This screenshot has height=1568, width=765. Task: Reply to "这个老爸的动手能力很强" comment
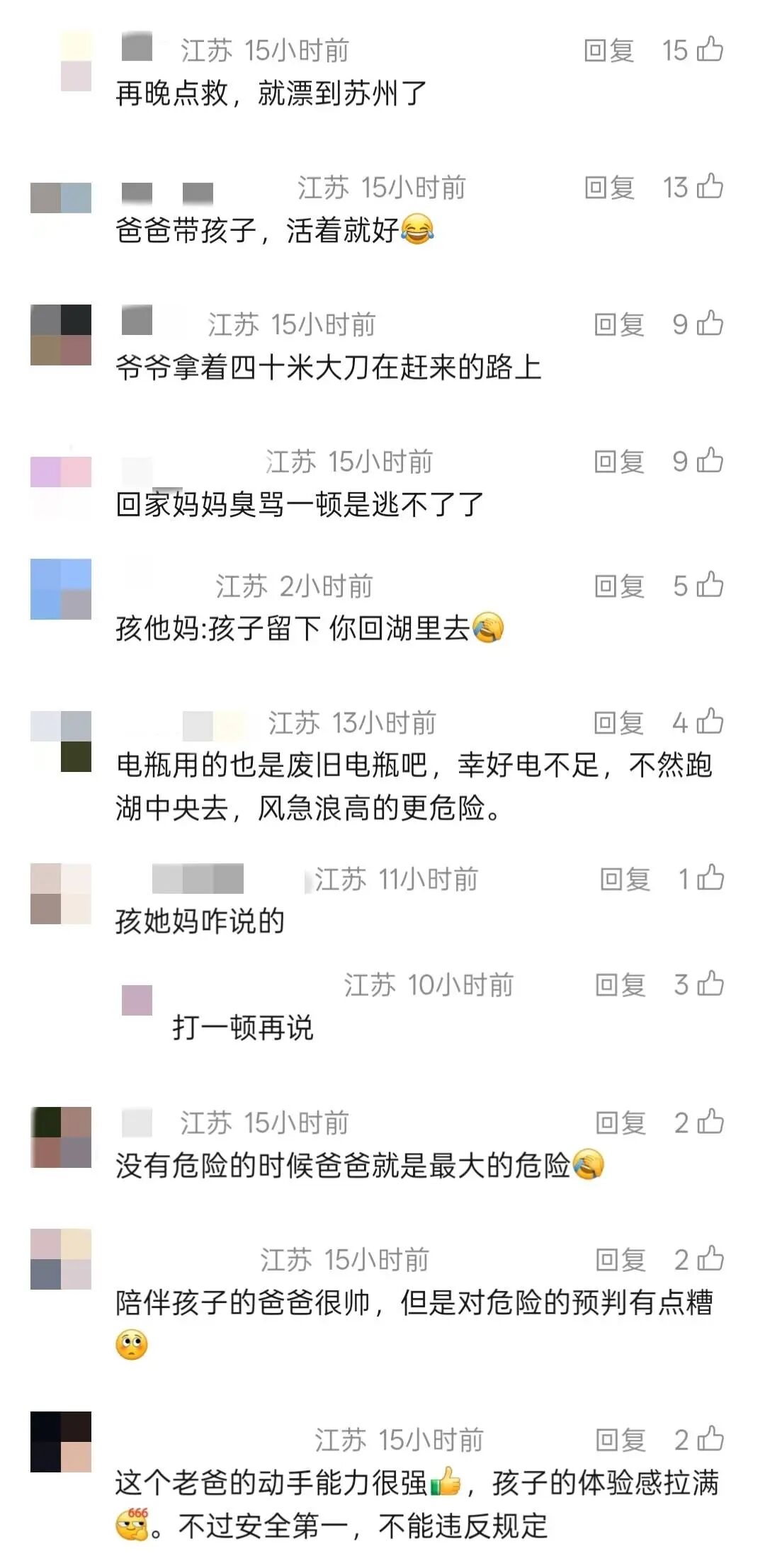[x=620, y=1440]
